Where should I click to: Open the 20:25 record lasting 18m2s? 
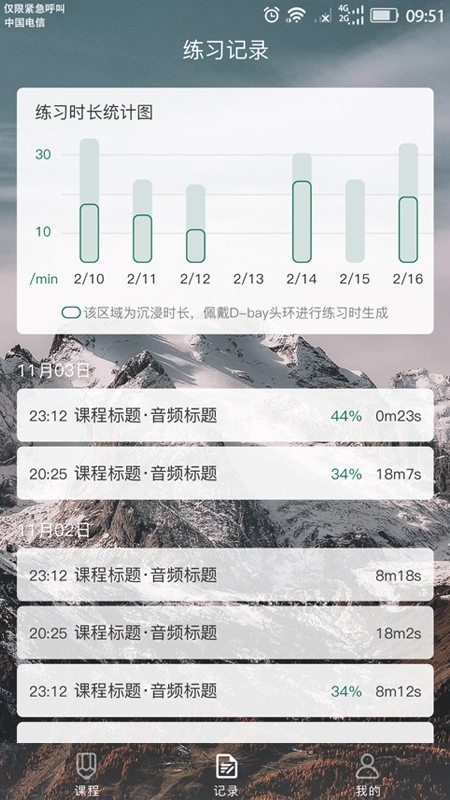point(225,633)
